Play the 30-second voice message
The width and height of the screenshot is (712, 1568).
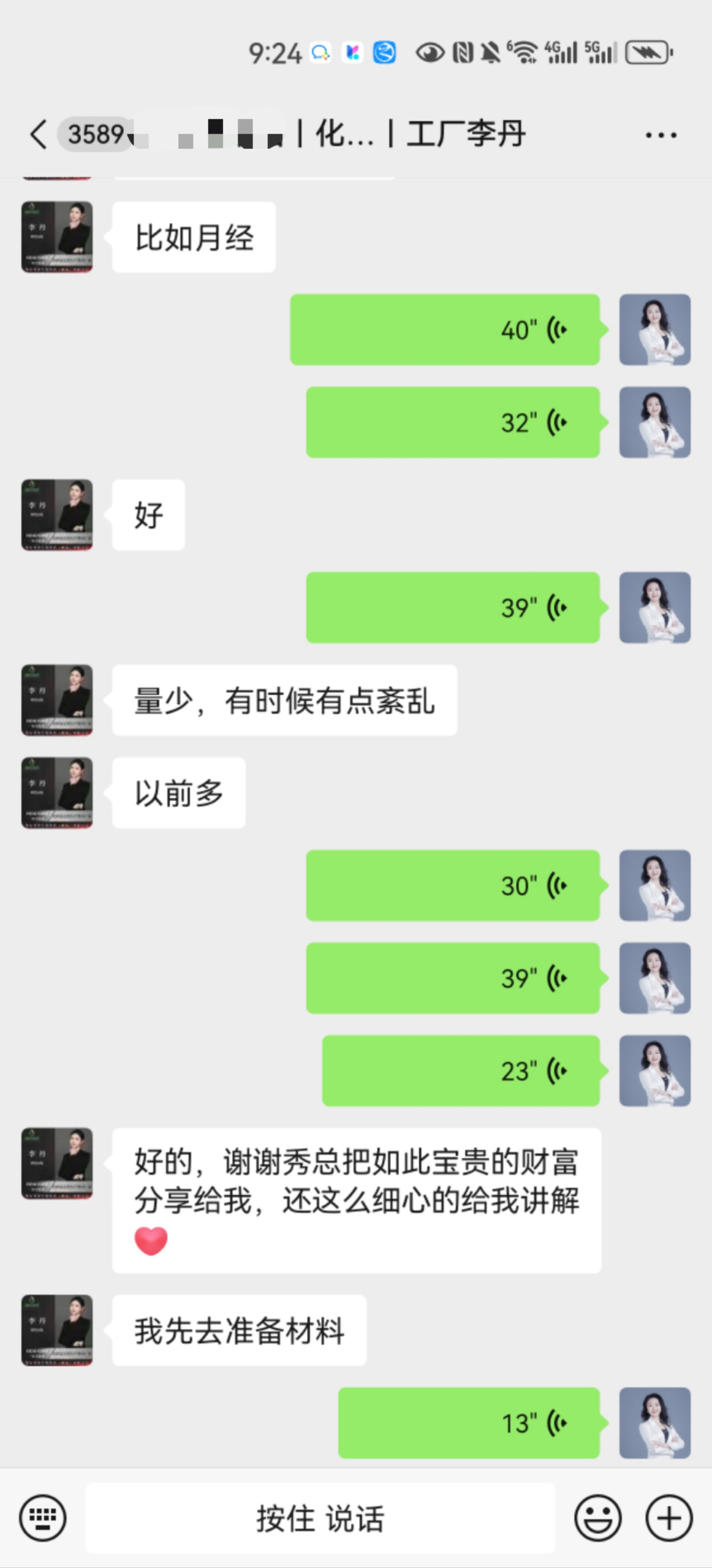tap(453, 886)
